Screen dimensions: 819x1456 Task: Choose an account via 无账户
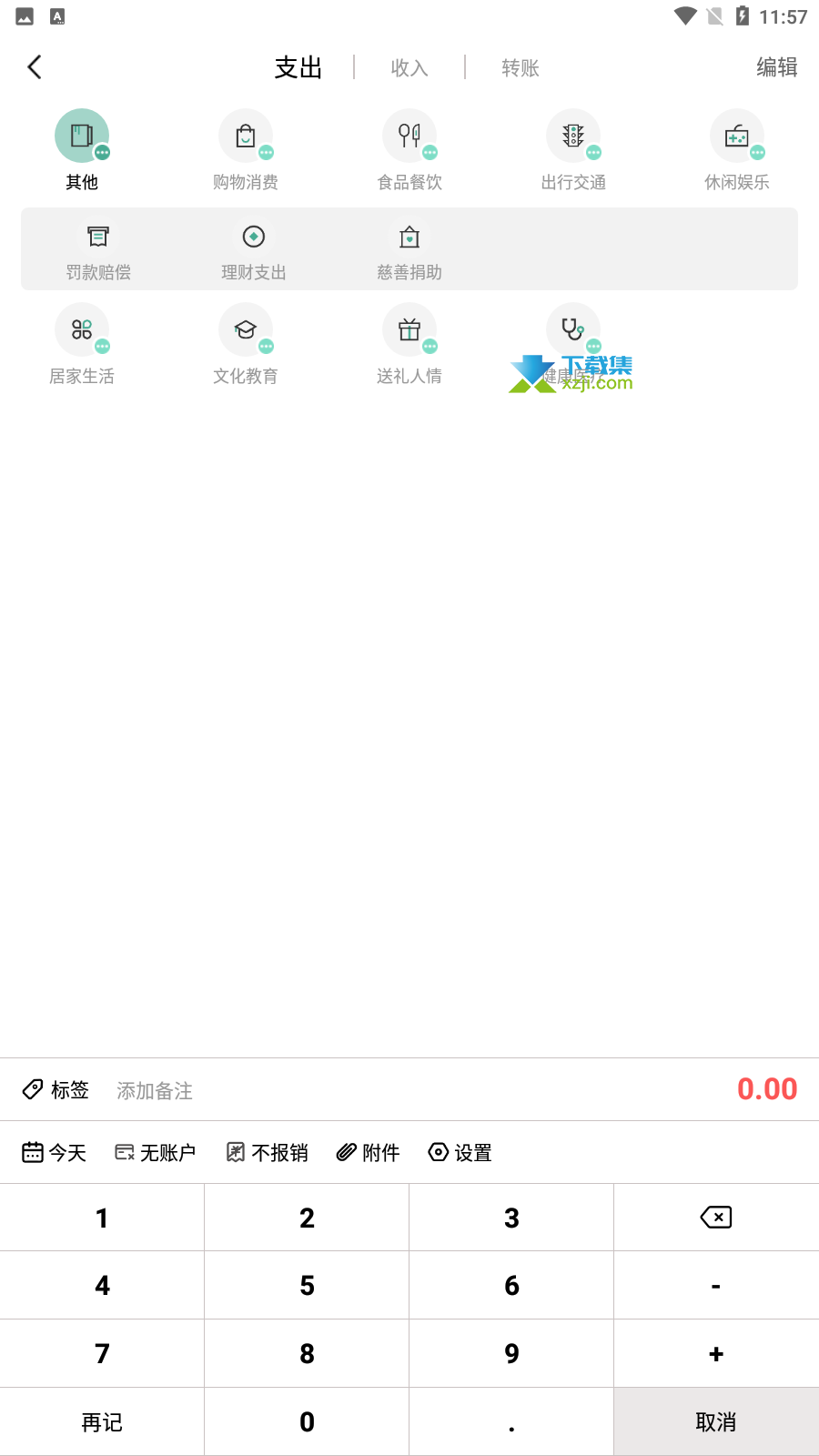156,1153
